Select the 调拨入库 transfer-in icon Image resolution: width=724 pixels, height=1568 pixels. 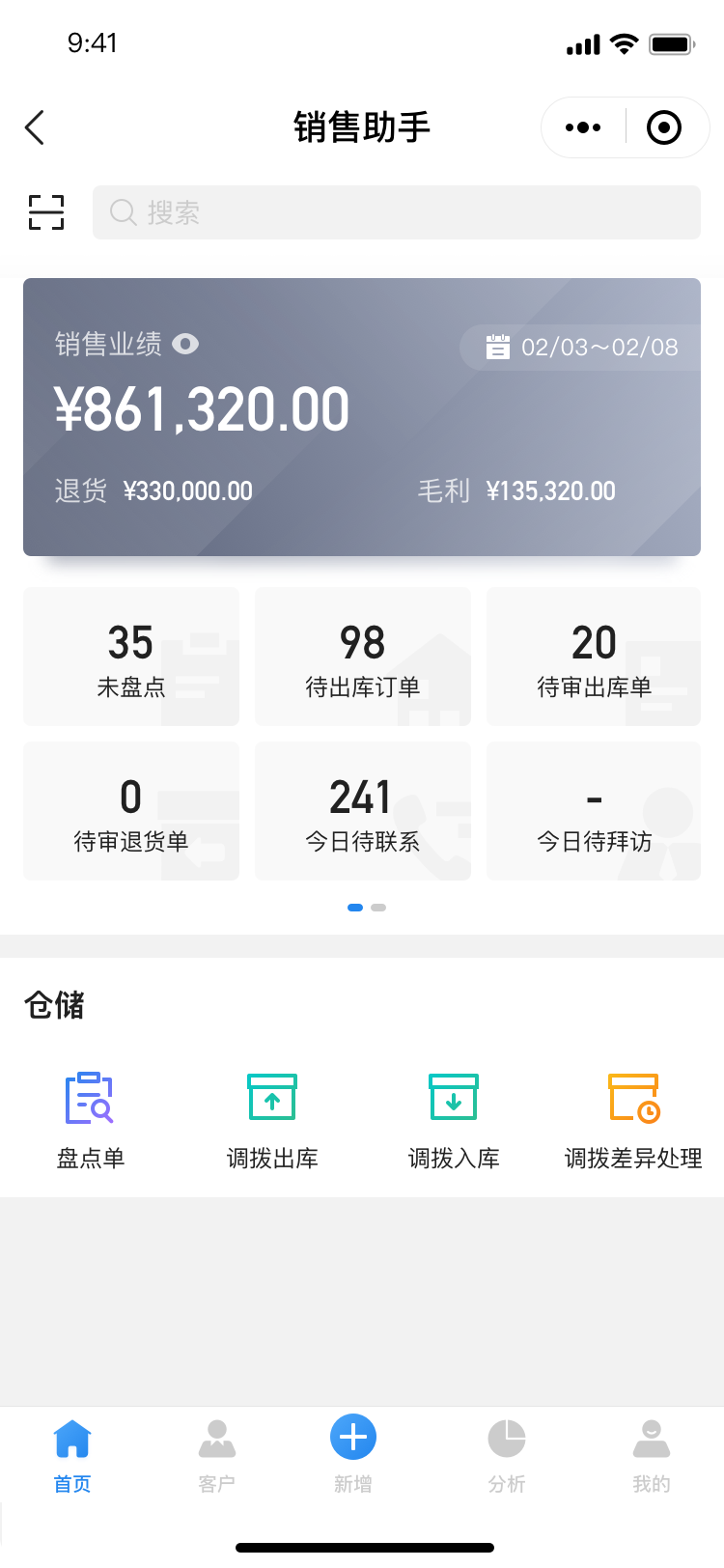[x=453, y=1098]
